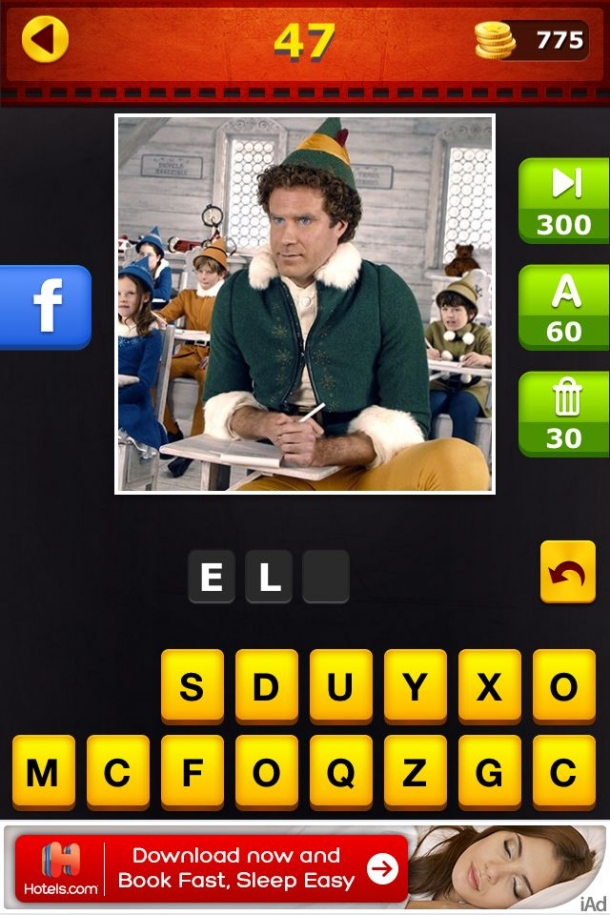
Task: Tap the letter Q tile
Action: (341, 772)
